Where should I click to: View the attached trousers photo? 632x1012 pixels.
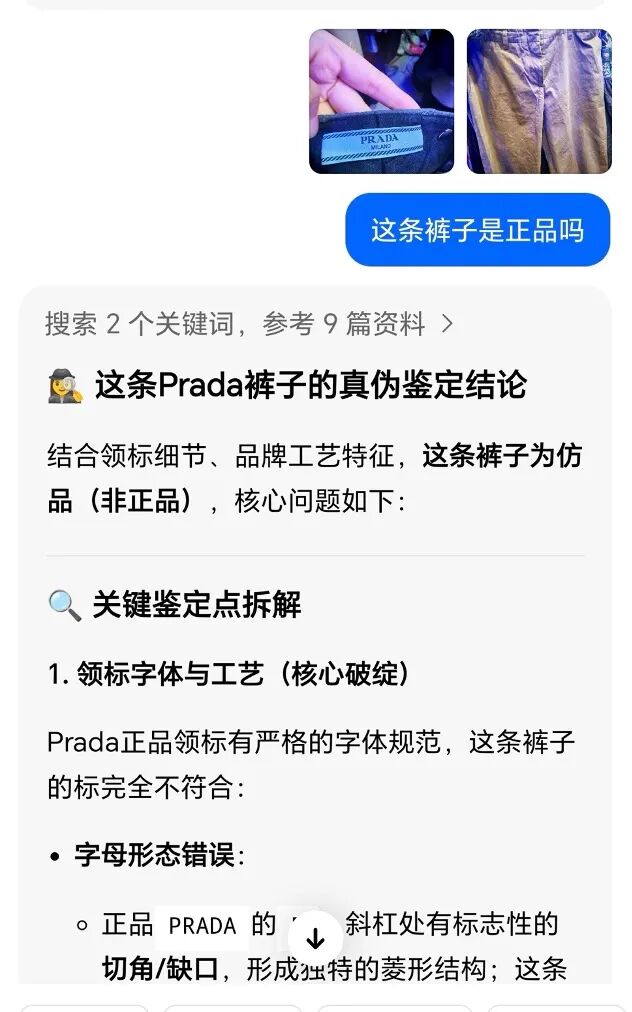[x=539, y=101]
